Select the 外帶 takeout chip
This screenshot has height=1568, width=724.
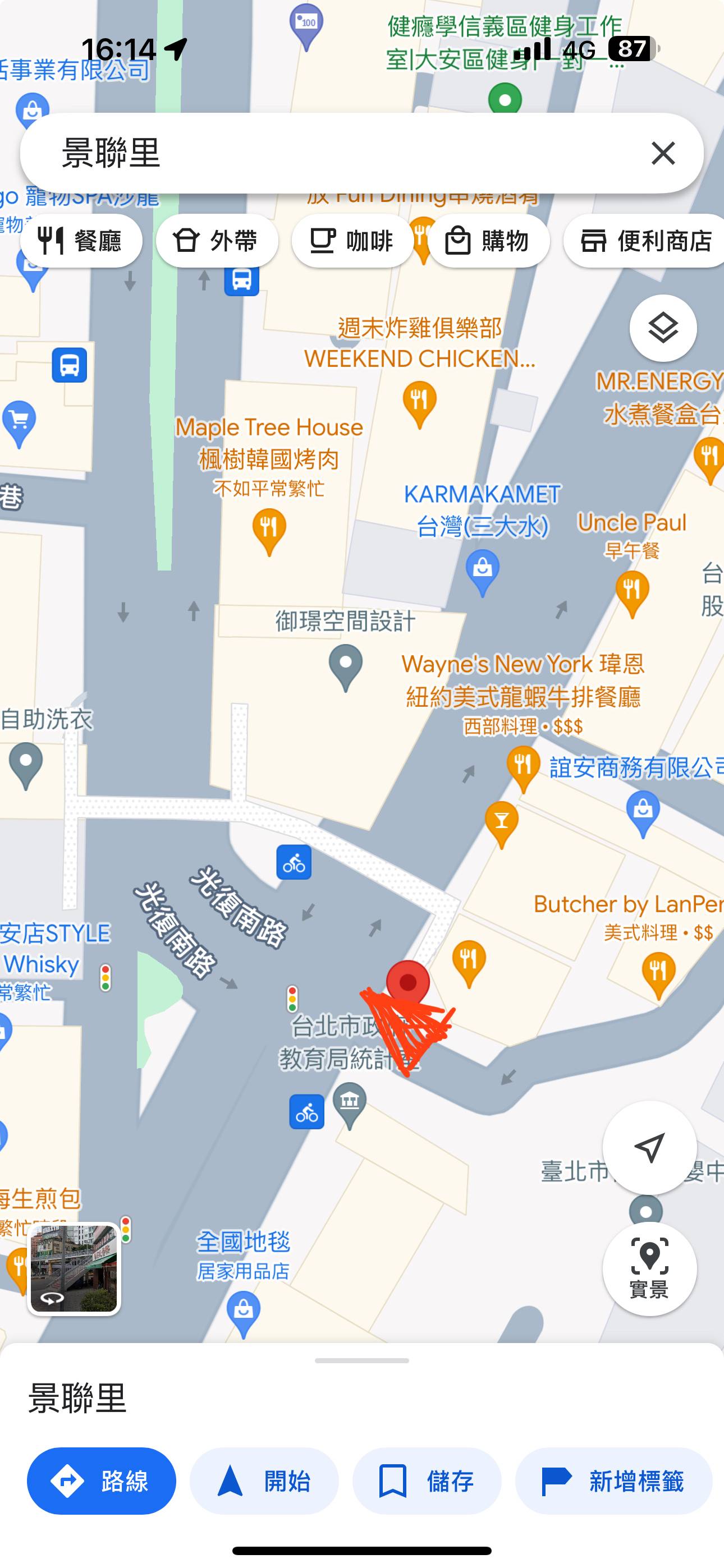click(217, 241)
